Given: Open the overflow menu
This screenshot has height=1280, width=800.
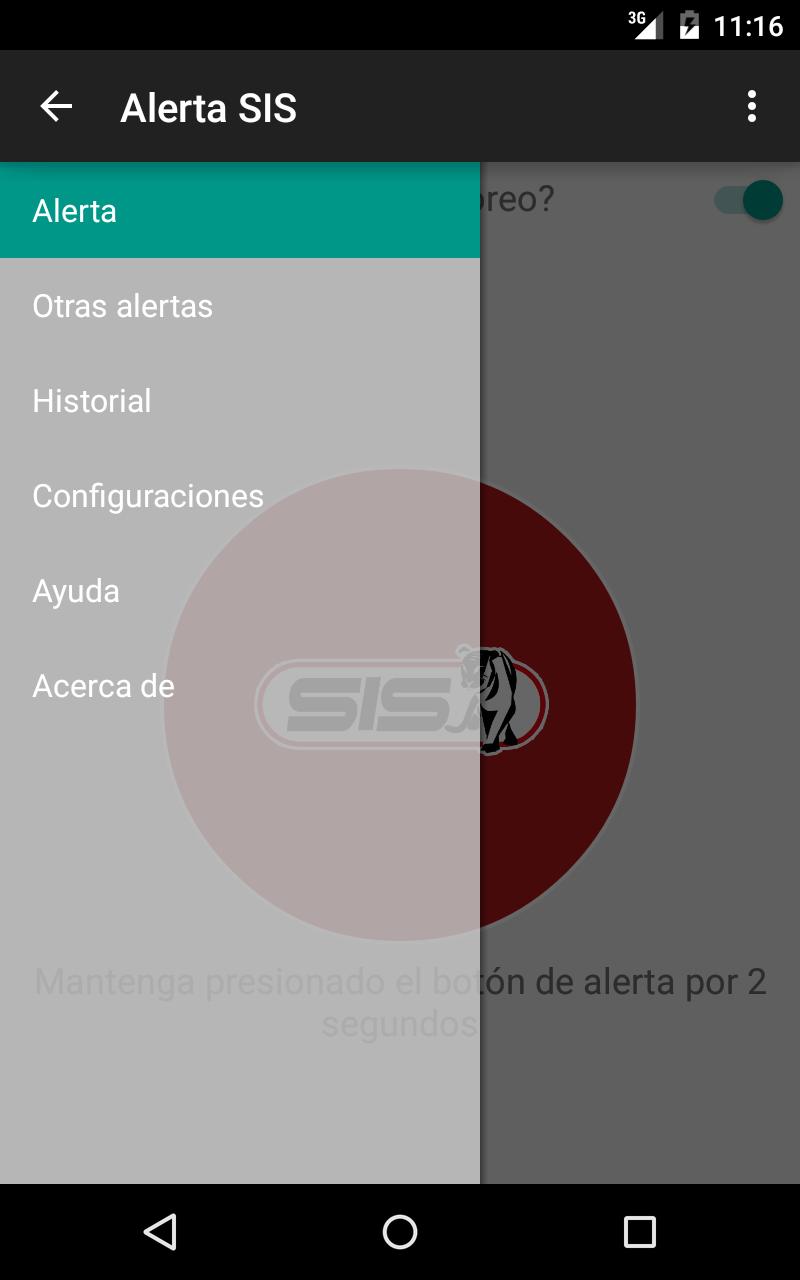Looking at the screenshot, I should 751,106.
